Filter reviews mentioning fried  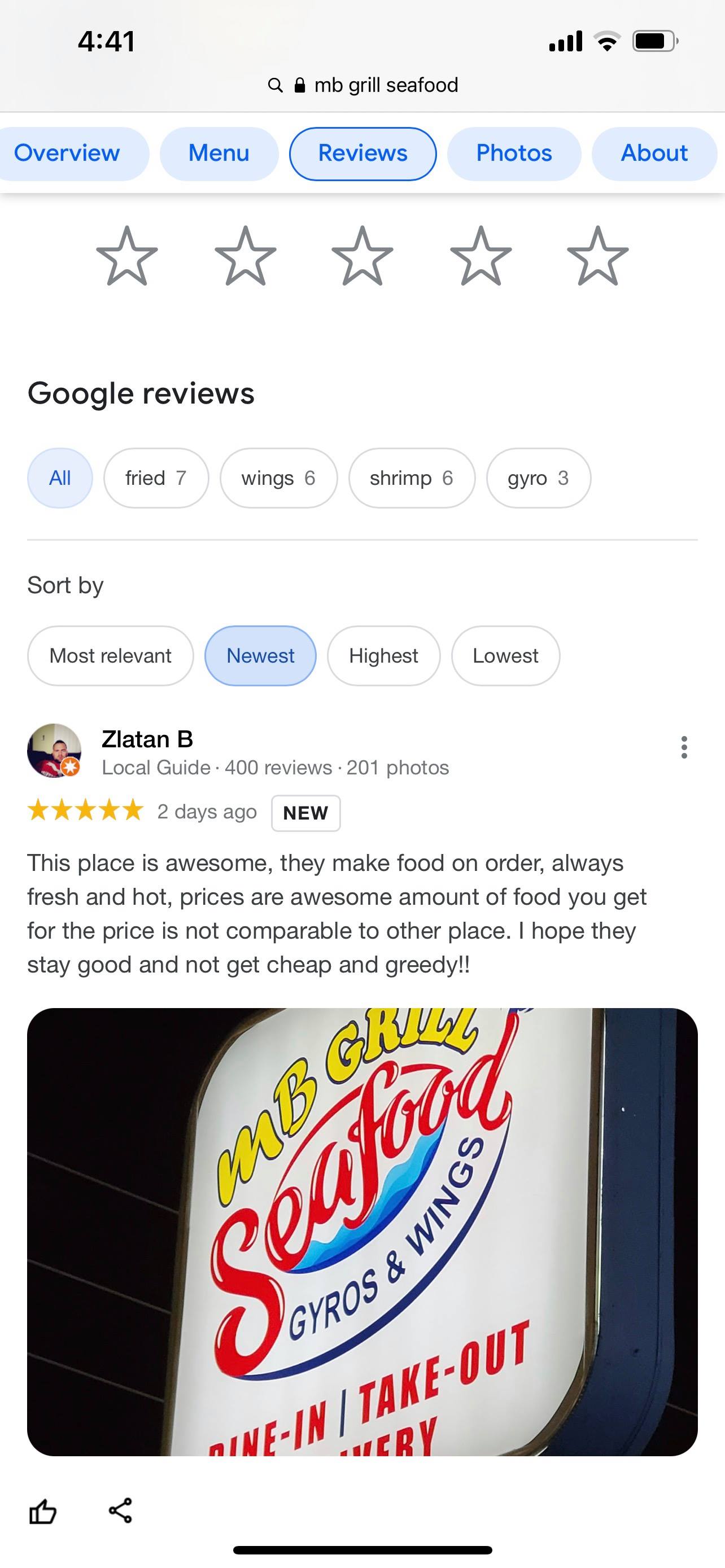click(156, 478)
